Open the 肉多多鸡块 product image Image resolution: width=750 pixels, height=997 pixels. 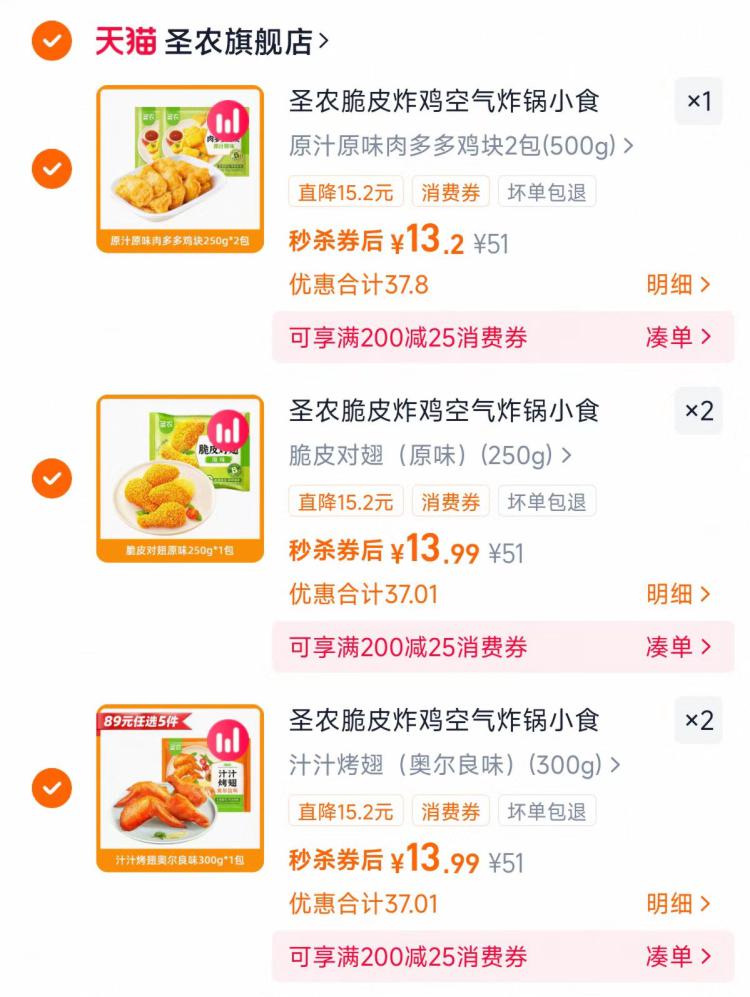click(x=180, y=168)
